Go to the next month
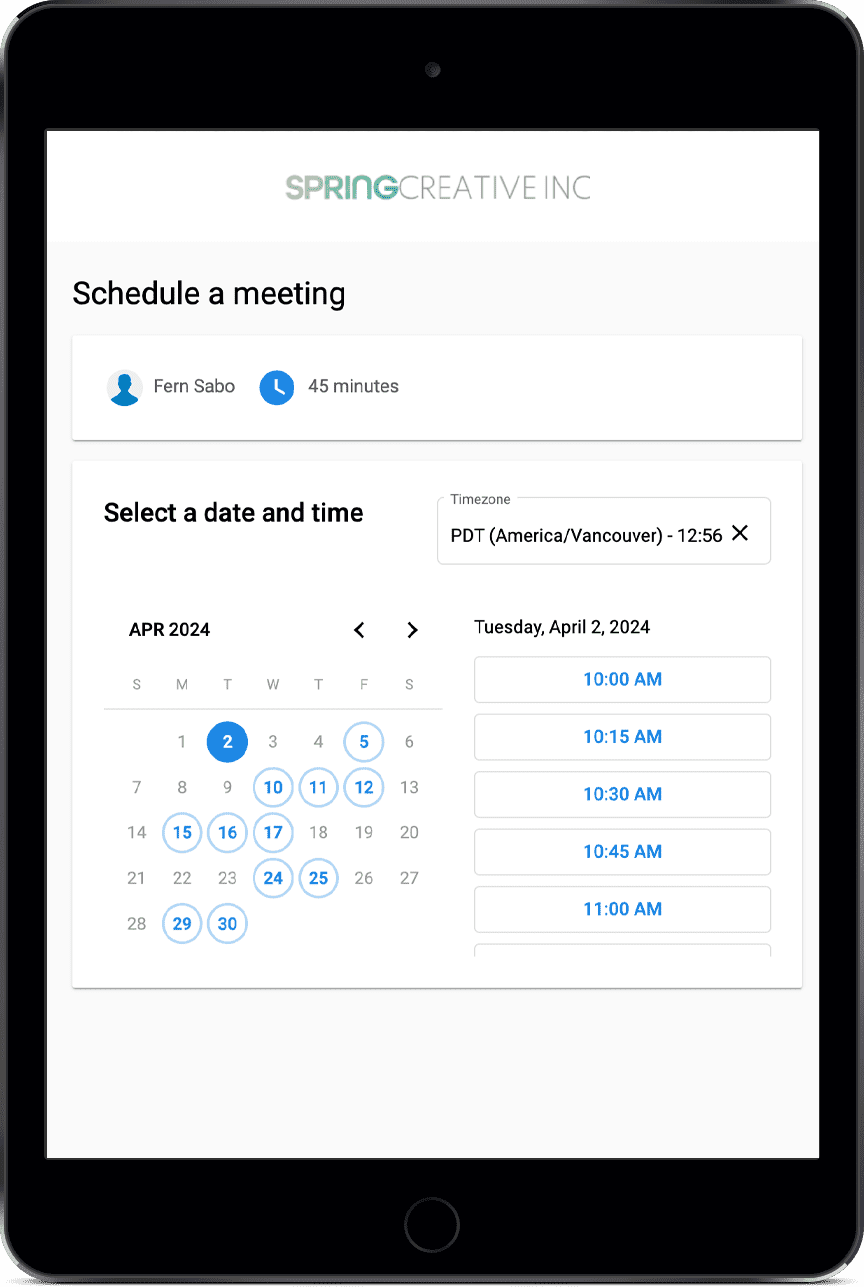The height and width of the screenshot is (1287, 864). tap(412, 630)
